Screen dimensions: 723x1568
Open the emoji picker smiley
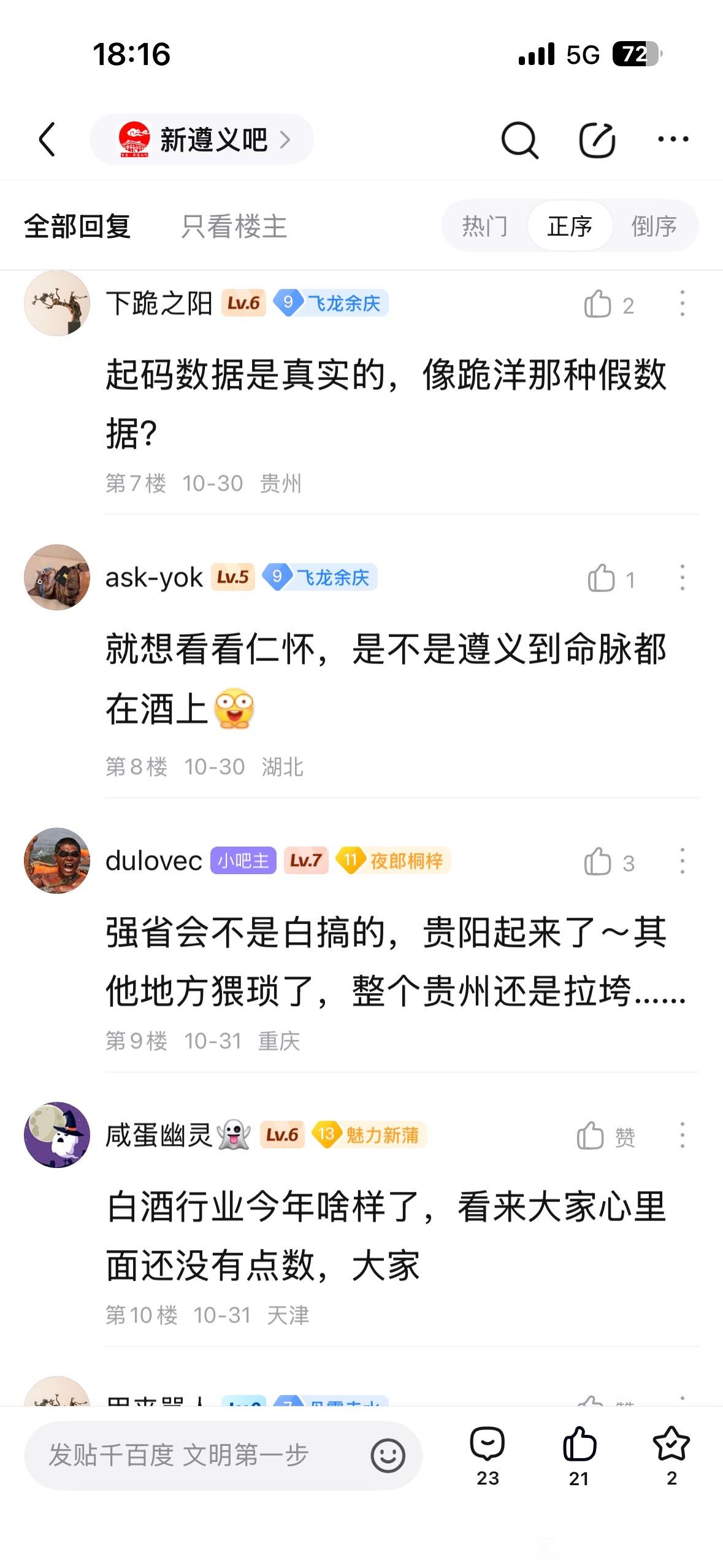pos(388,1455)
